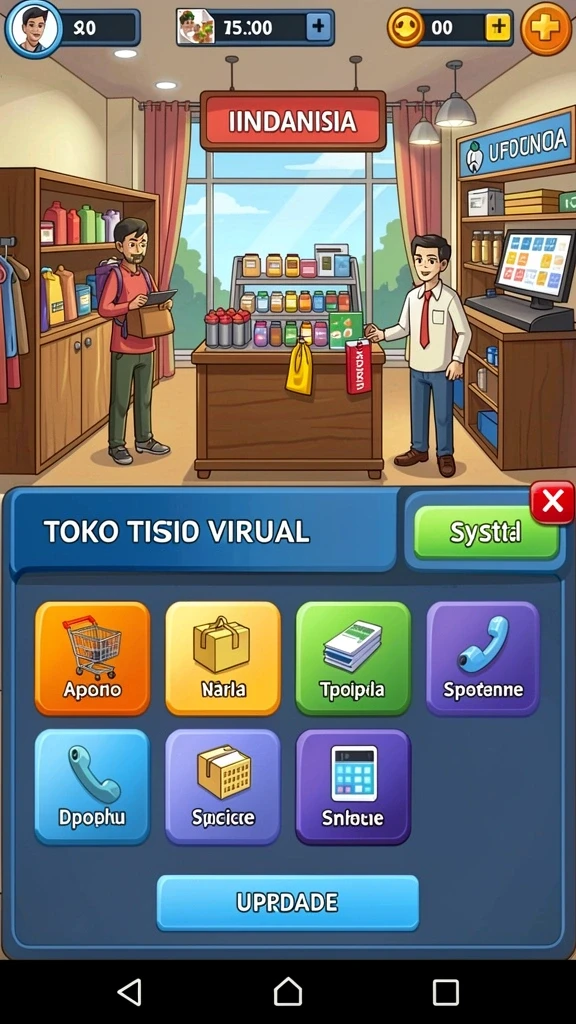Screen dimensions: 576x1024
Task: Open the purple Spotenne phone tile
Action: coord(483,658)
